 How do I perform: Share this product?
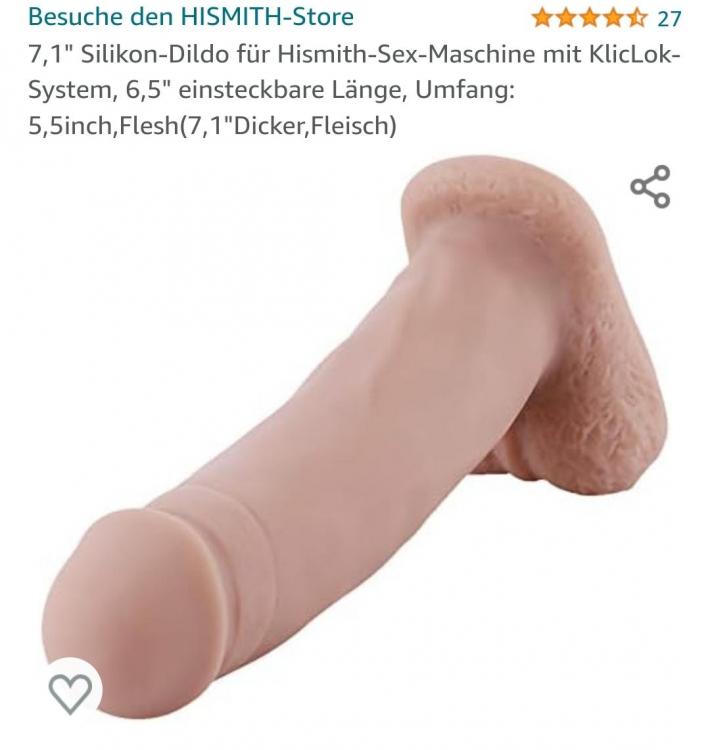(650, 187)
